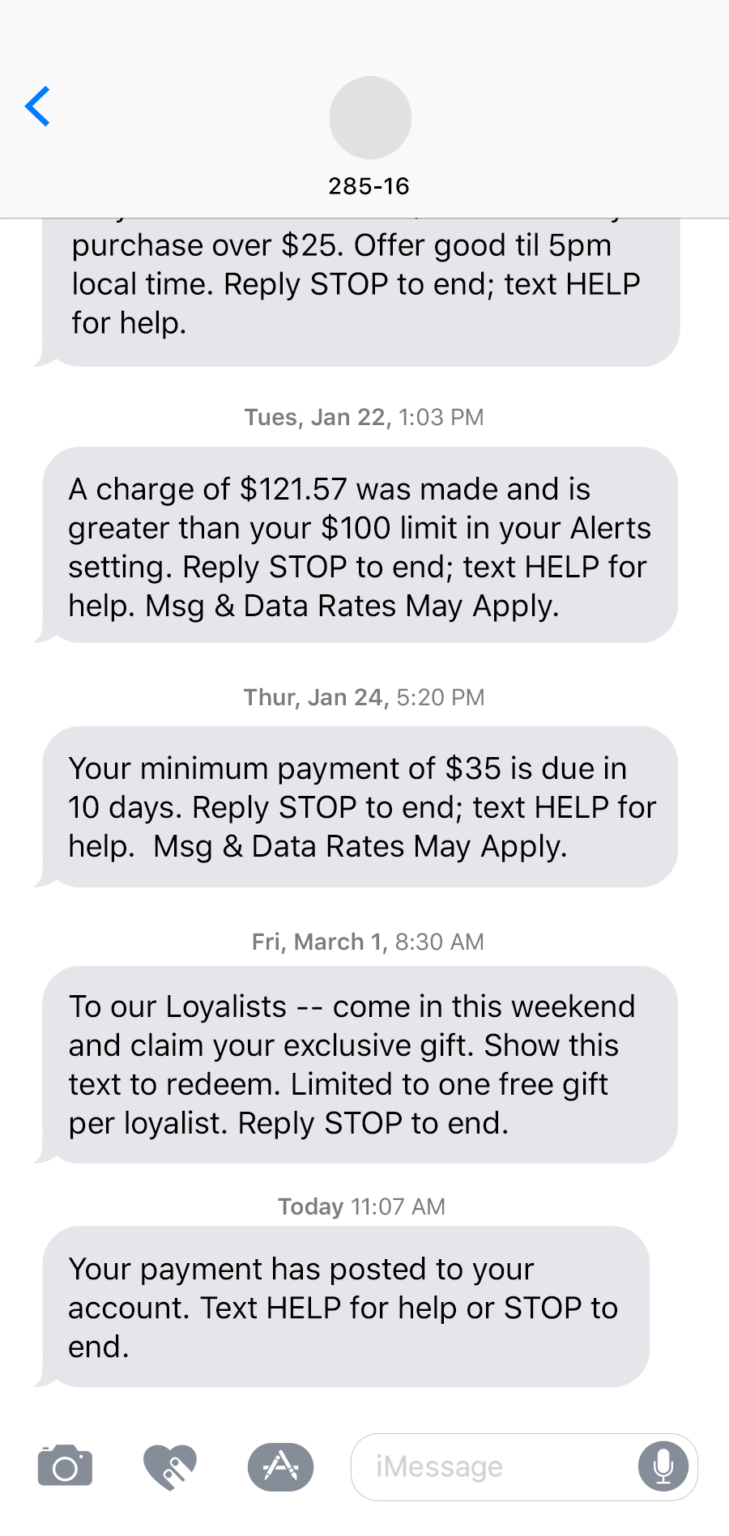
Task: Tap the microphone dictation icon
Action: [x=663, y=1466]
